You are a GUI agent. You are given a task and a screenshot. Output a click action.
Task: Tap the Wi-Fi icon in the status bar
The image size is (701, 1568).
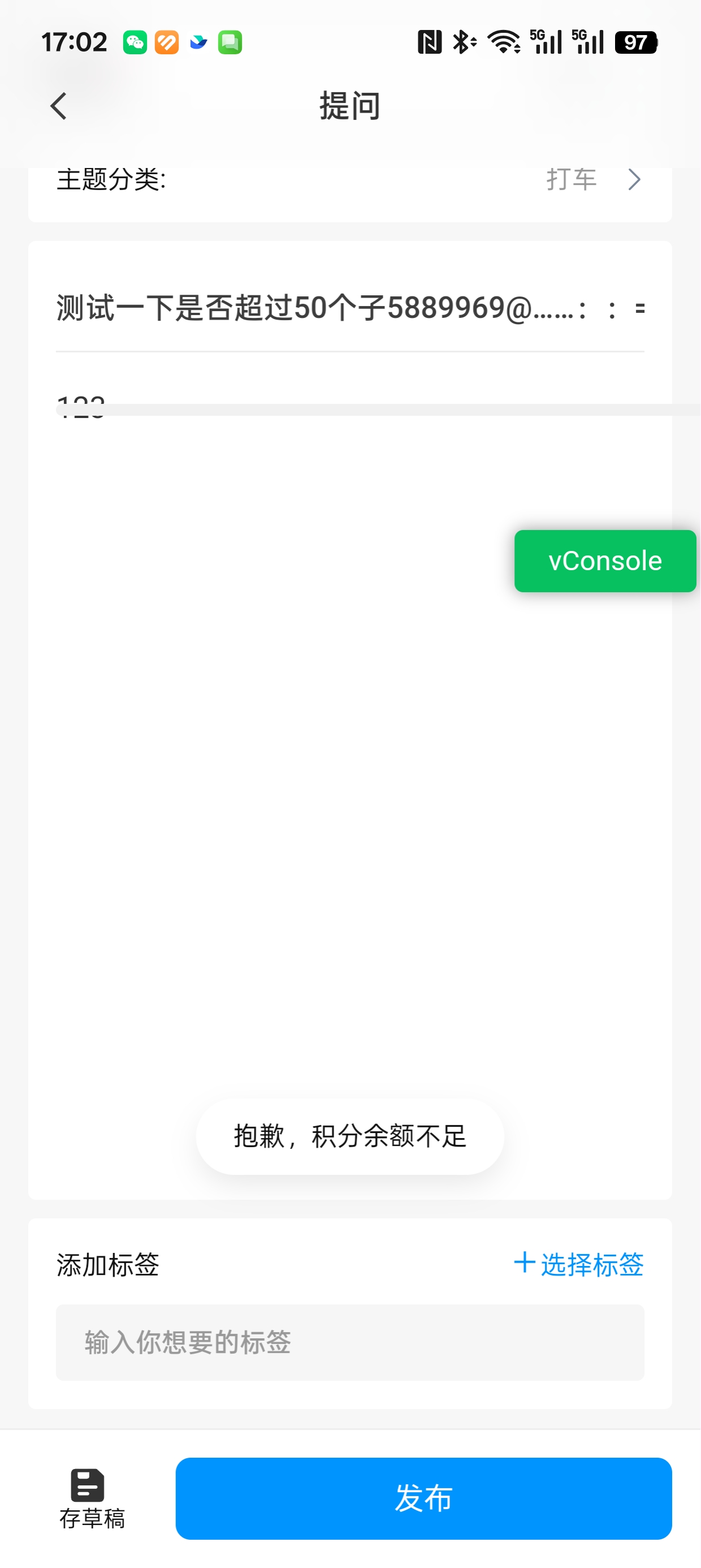[x=504, y=41]
